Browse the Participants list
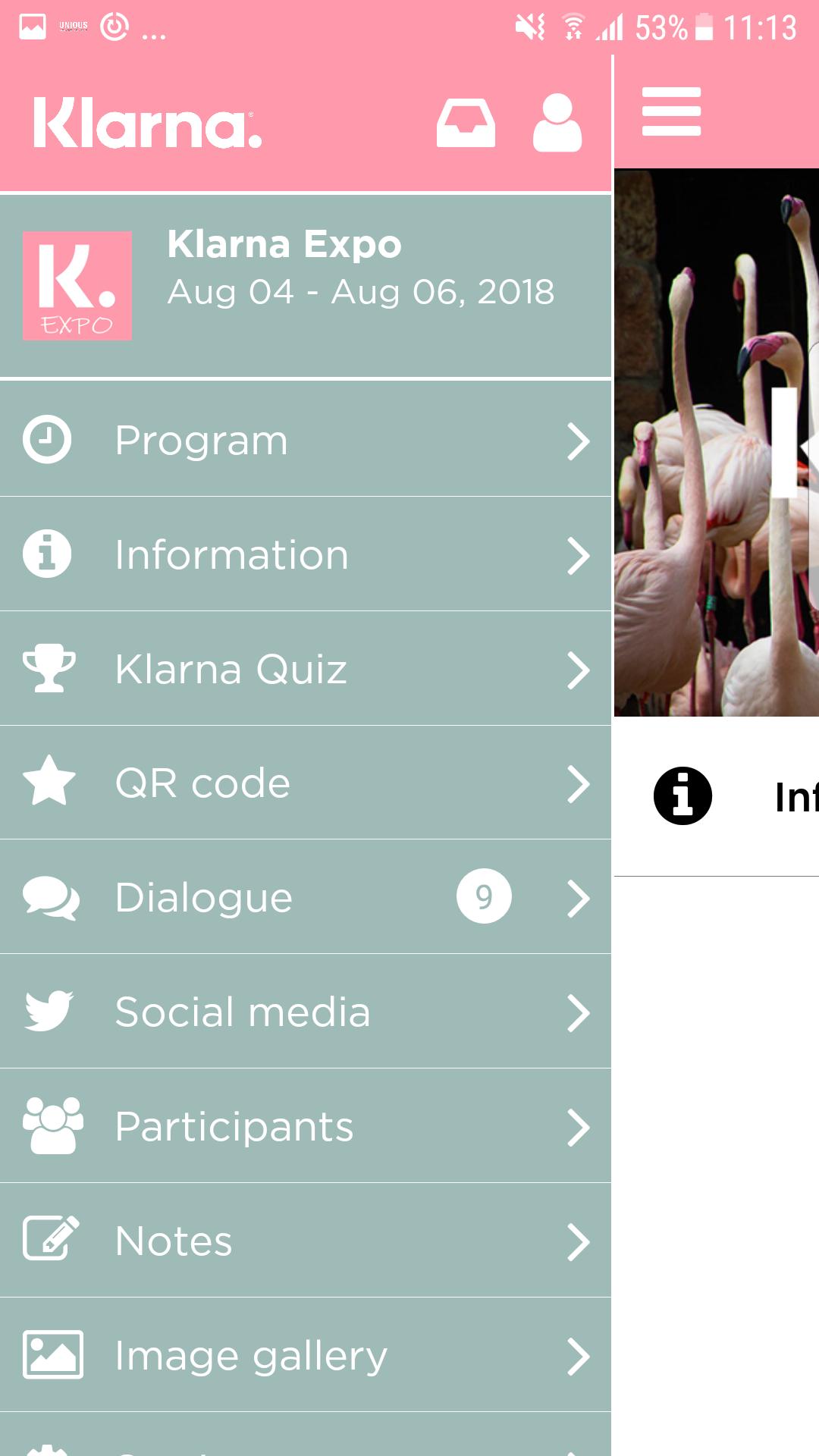The image size is (819, 1456). pos(305,1126)
